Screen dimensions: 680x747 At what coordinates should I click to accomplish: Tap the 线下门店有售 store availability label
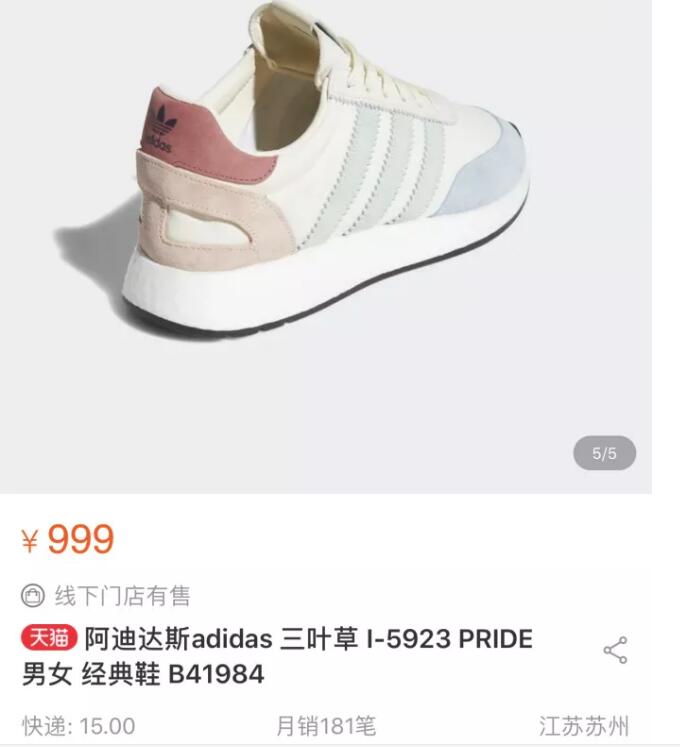107,596
